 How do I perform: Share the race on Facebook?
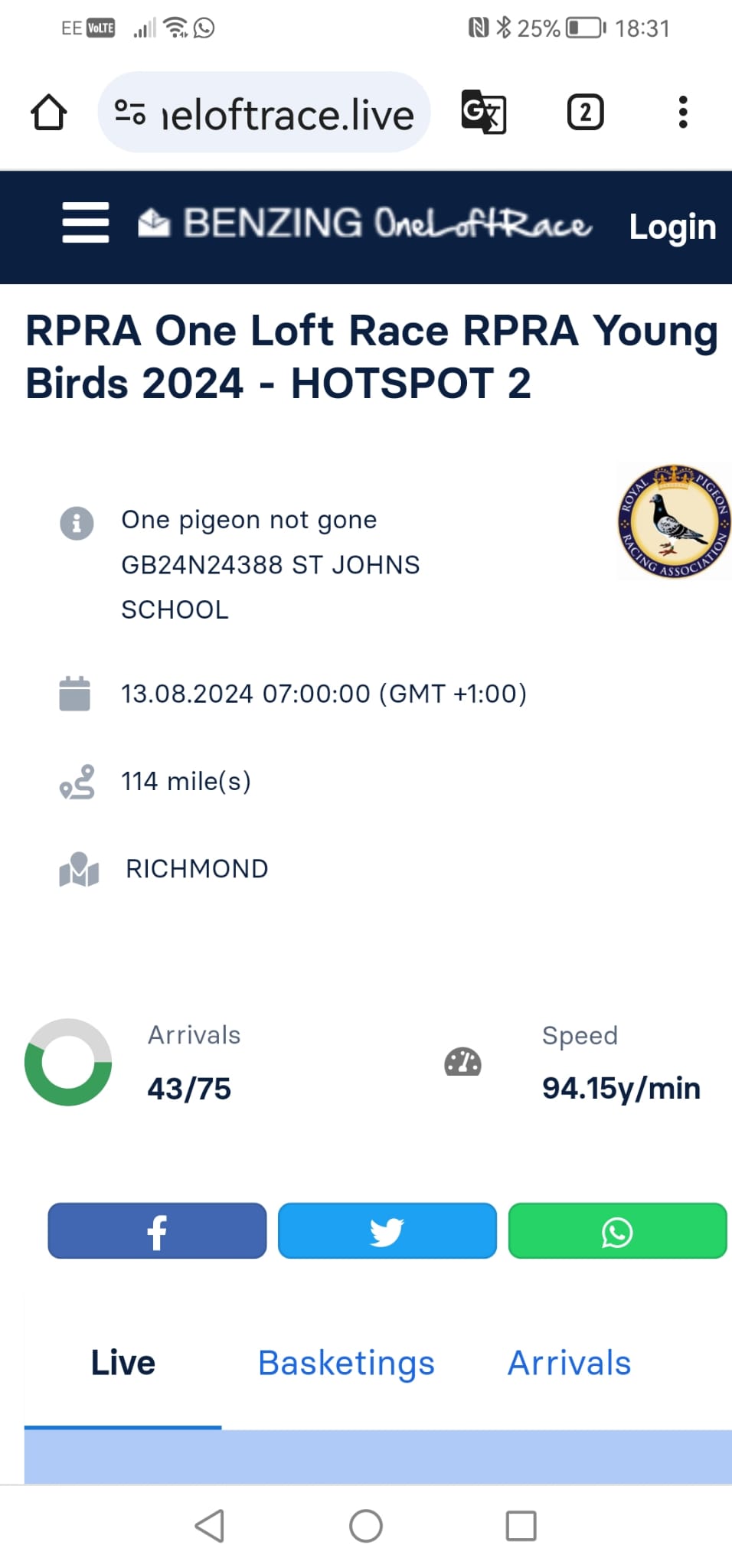point(157,1230)
